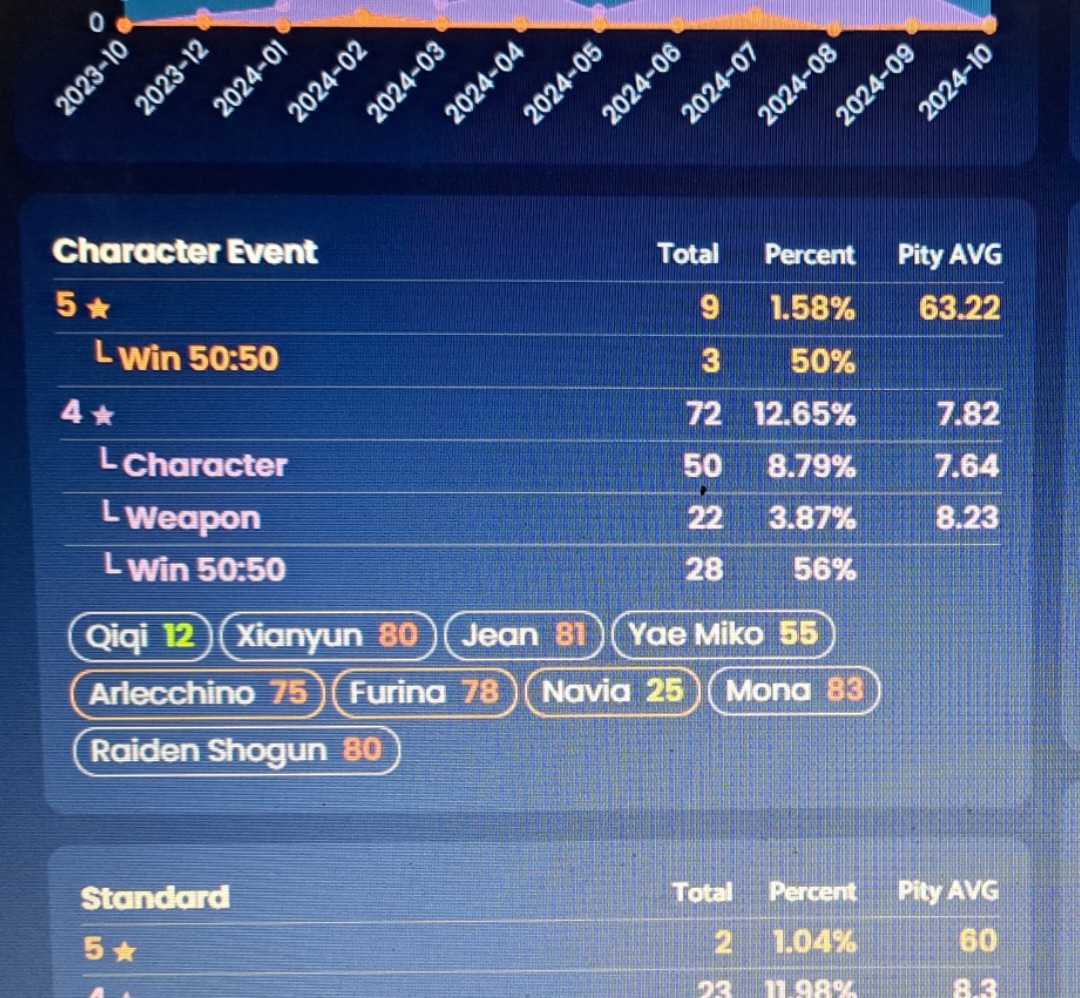Tap the Jean 81 chip
Image resolution: width=1080 pixels, height=998 pixels.
click(524, 635)
